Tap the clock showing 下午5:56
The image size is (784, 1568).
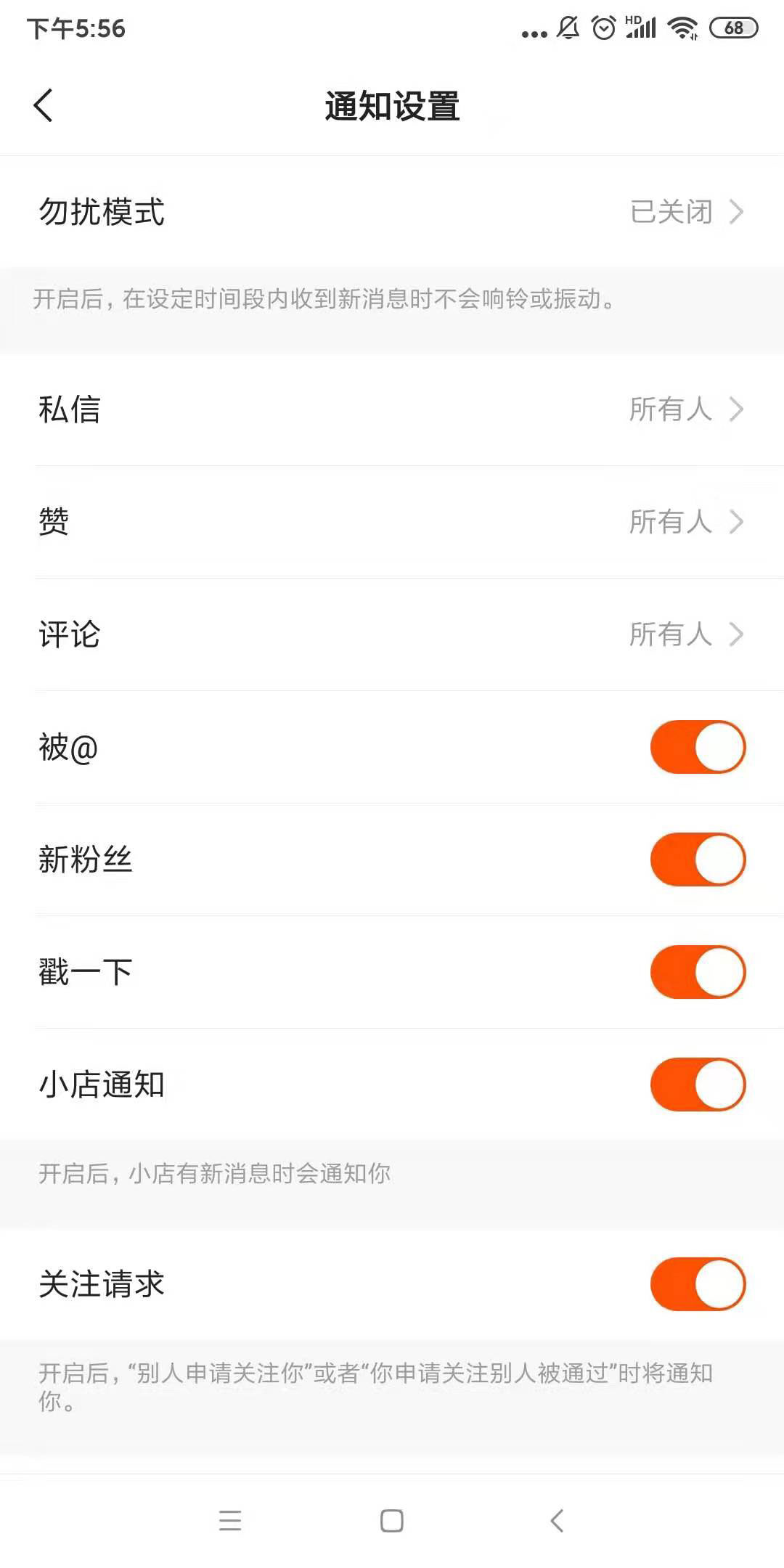[x=76, y=29]
